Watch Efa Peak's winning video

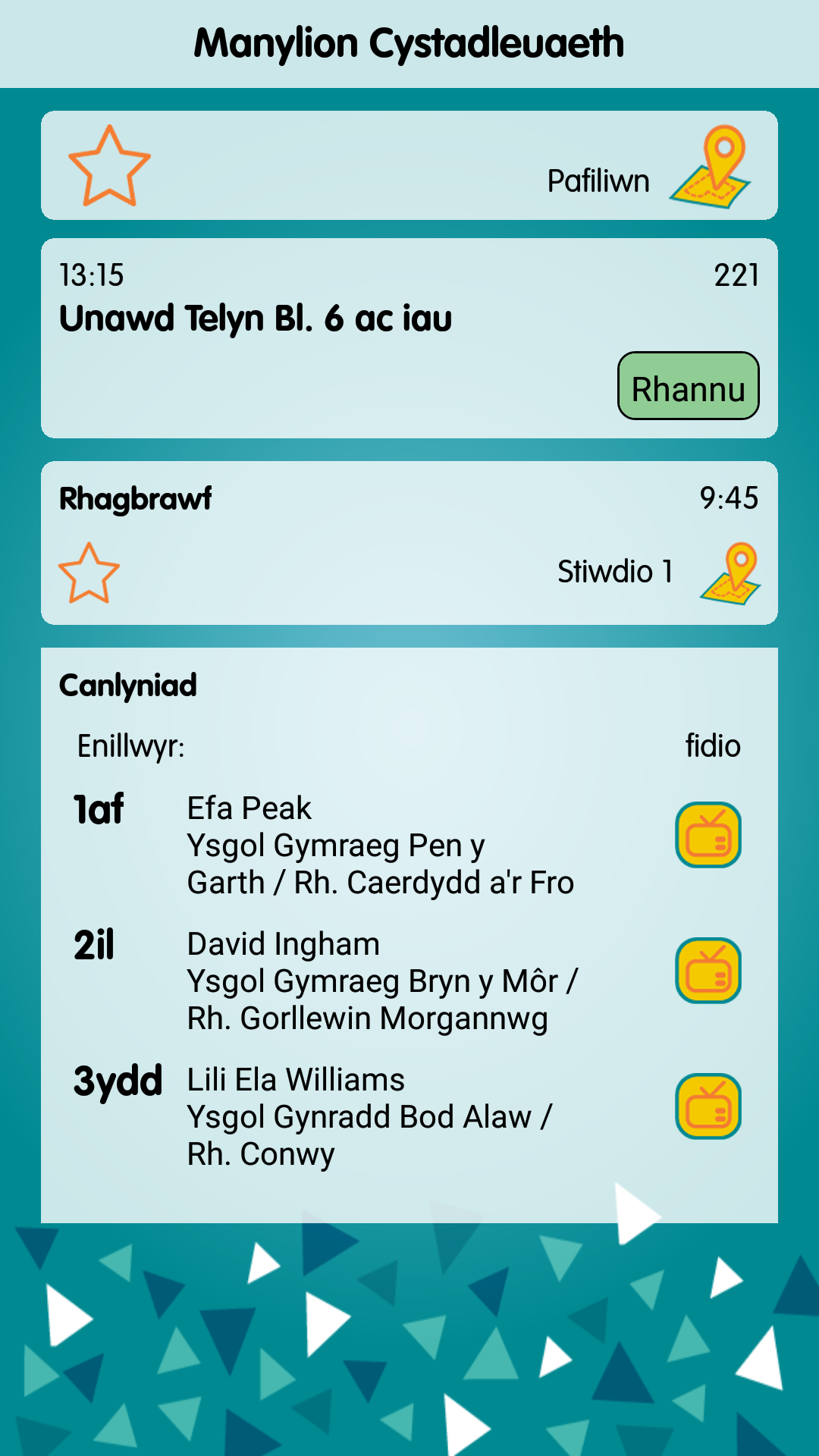(x=708, y=835)
